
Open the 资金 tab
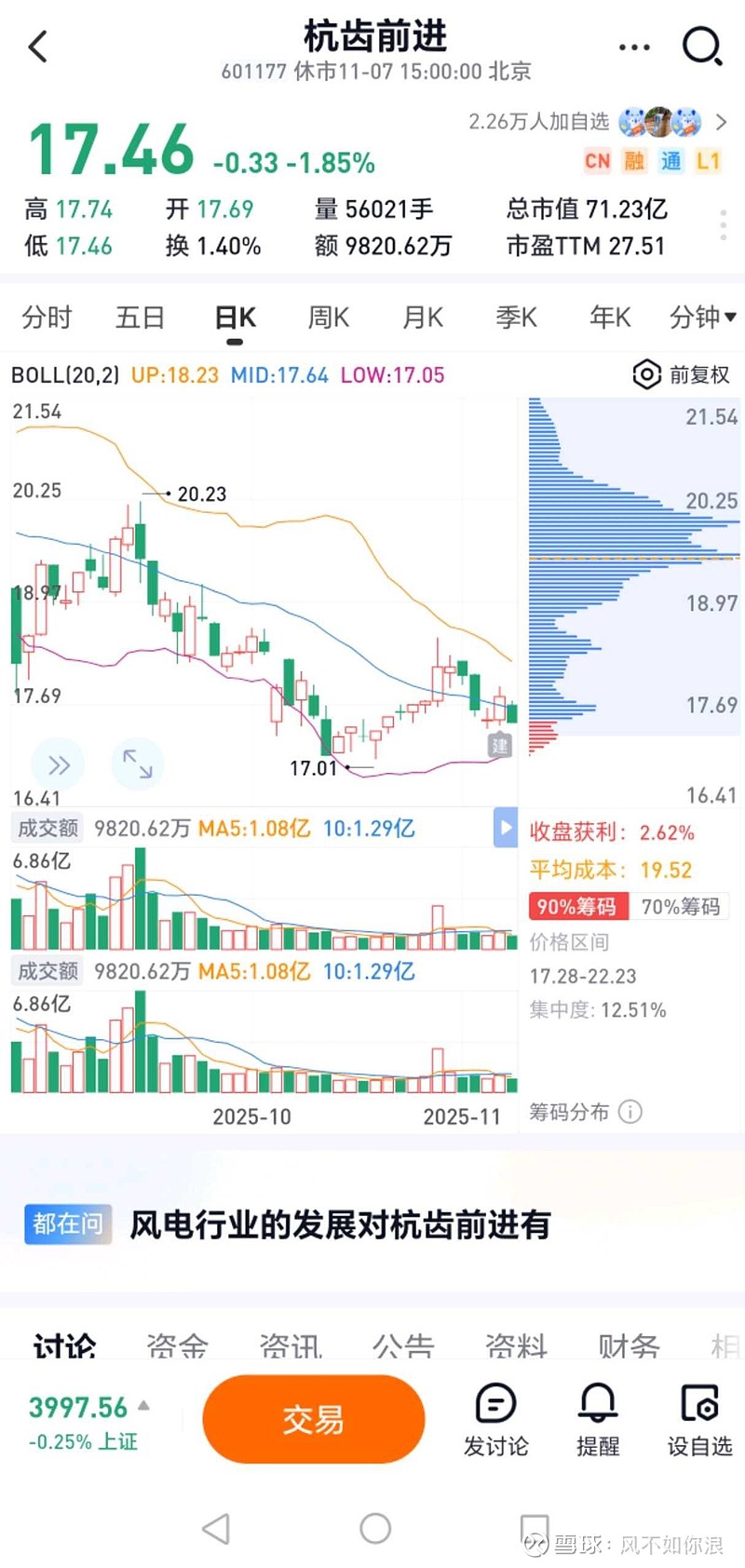point(177,1345)
